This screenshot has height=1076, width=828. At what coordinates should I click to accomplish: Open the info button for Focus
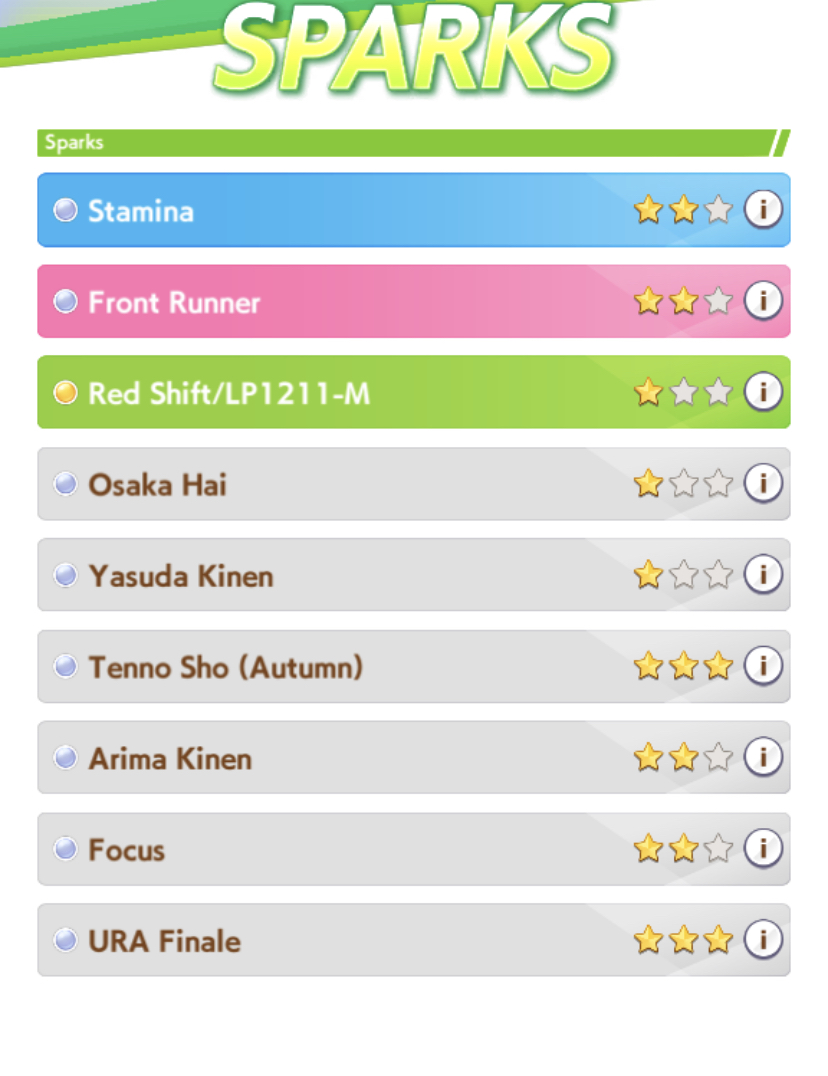[763, 849]
